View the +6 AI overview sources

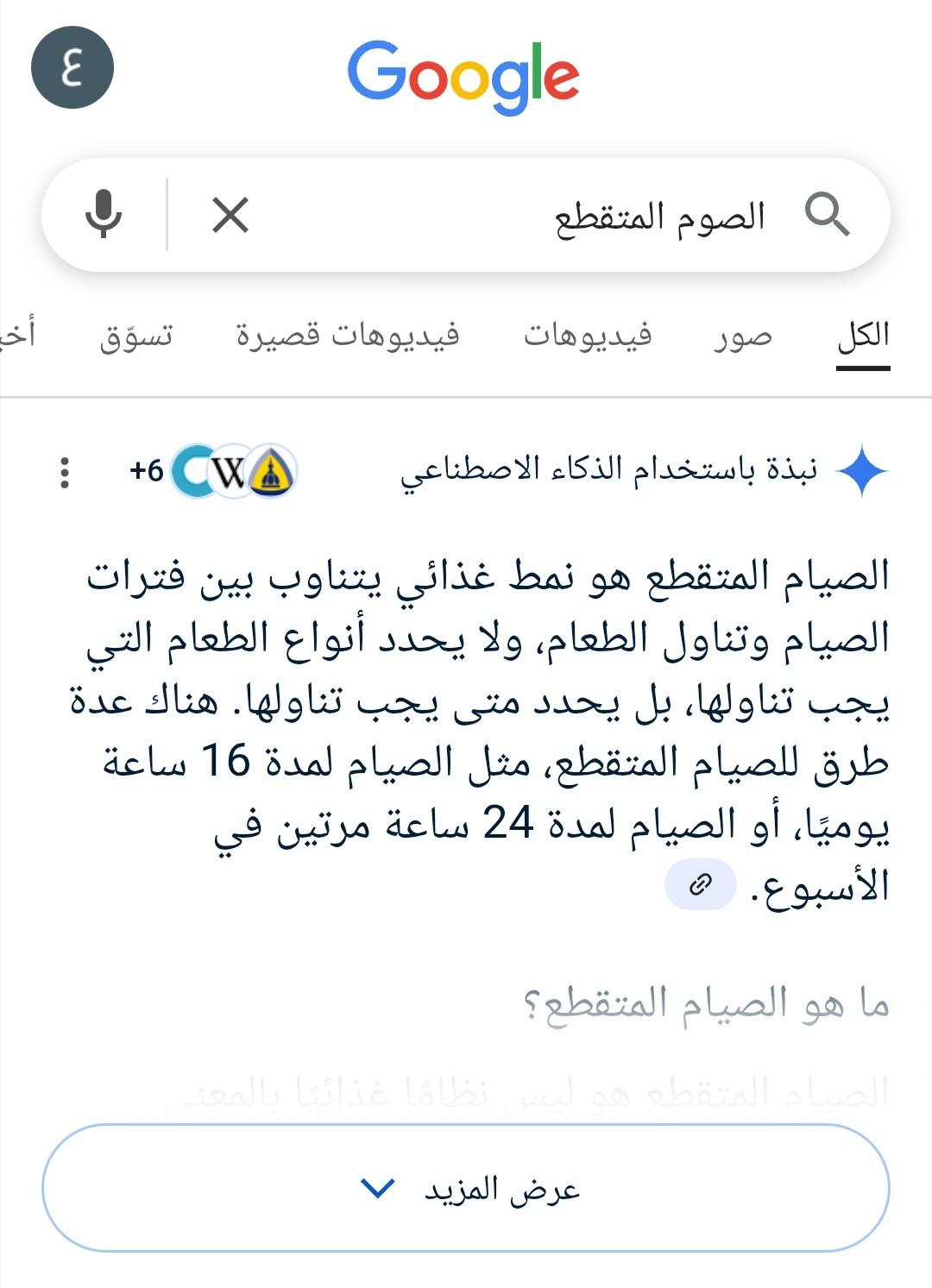(x=213, y=471)
